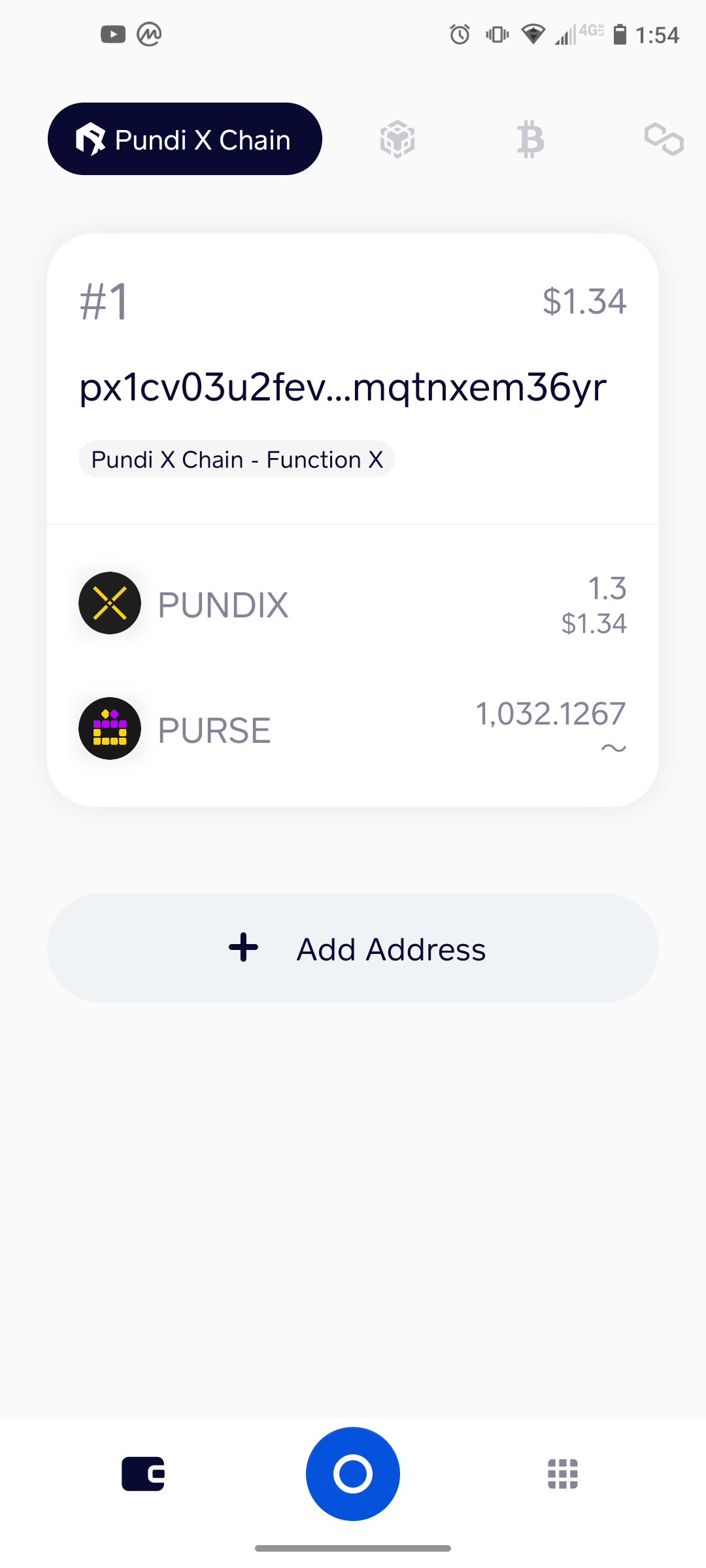The width and height of the screenshot is (706, 1568).
Task: Switch to the Binance chain icon
Action: 397,139
